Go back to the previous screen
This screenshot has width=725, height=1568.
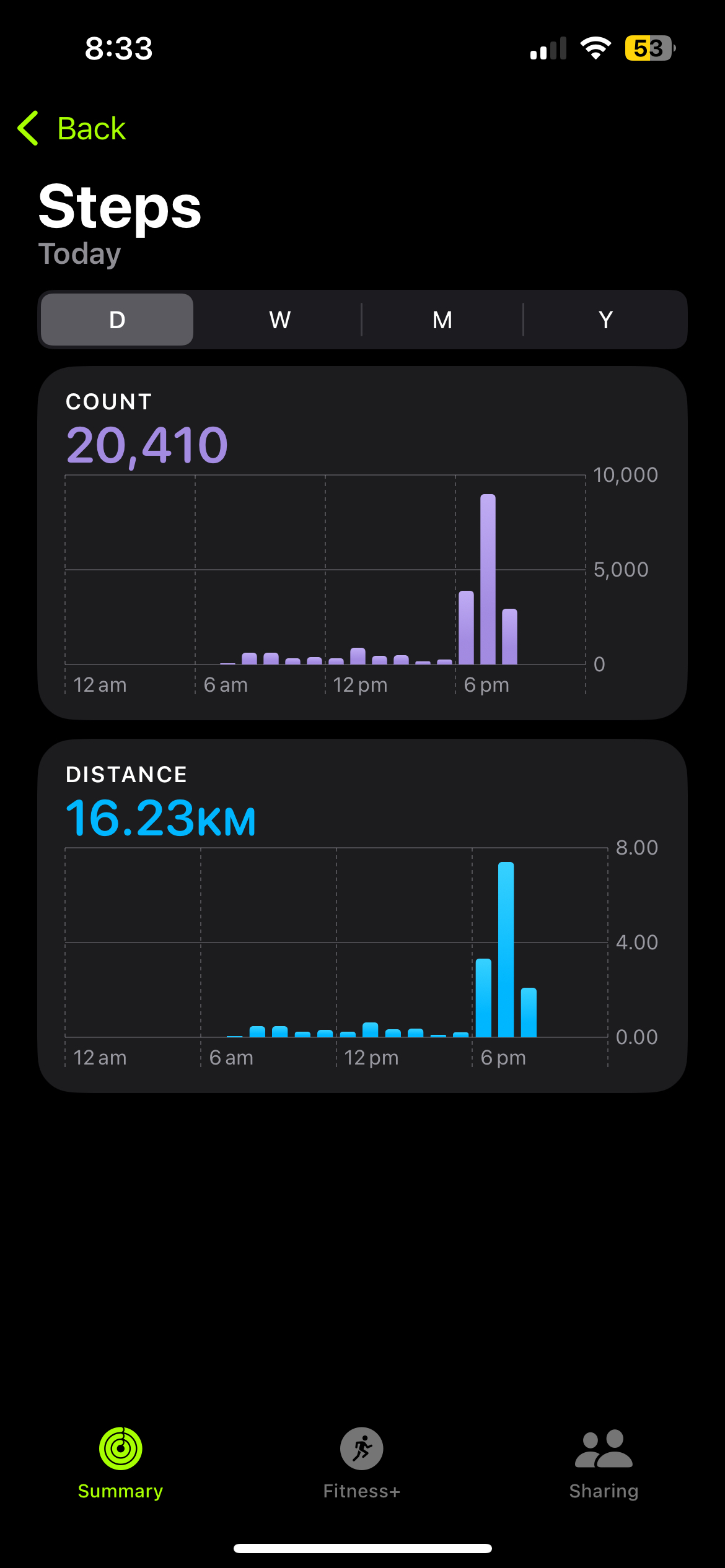tap(72, 129)
